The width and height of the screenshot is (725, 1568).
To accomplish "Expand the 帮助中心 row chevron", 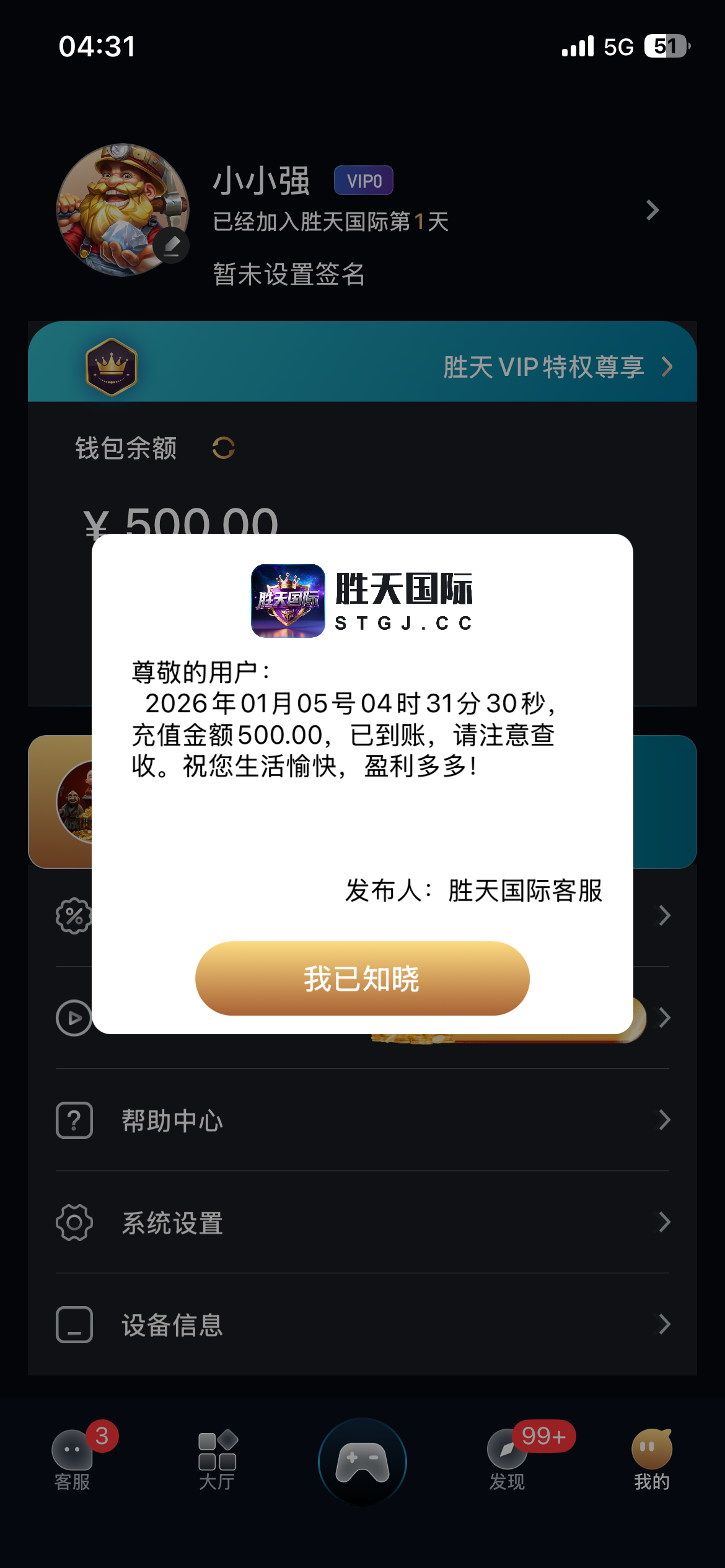I will [663, 1120].
